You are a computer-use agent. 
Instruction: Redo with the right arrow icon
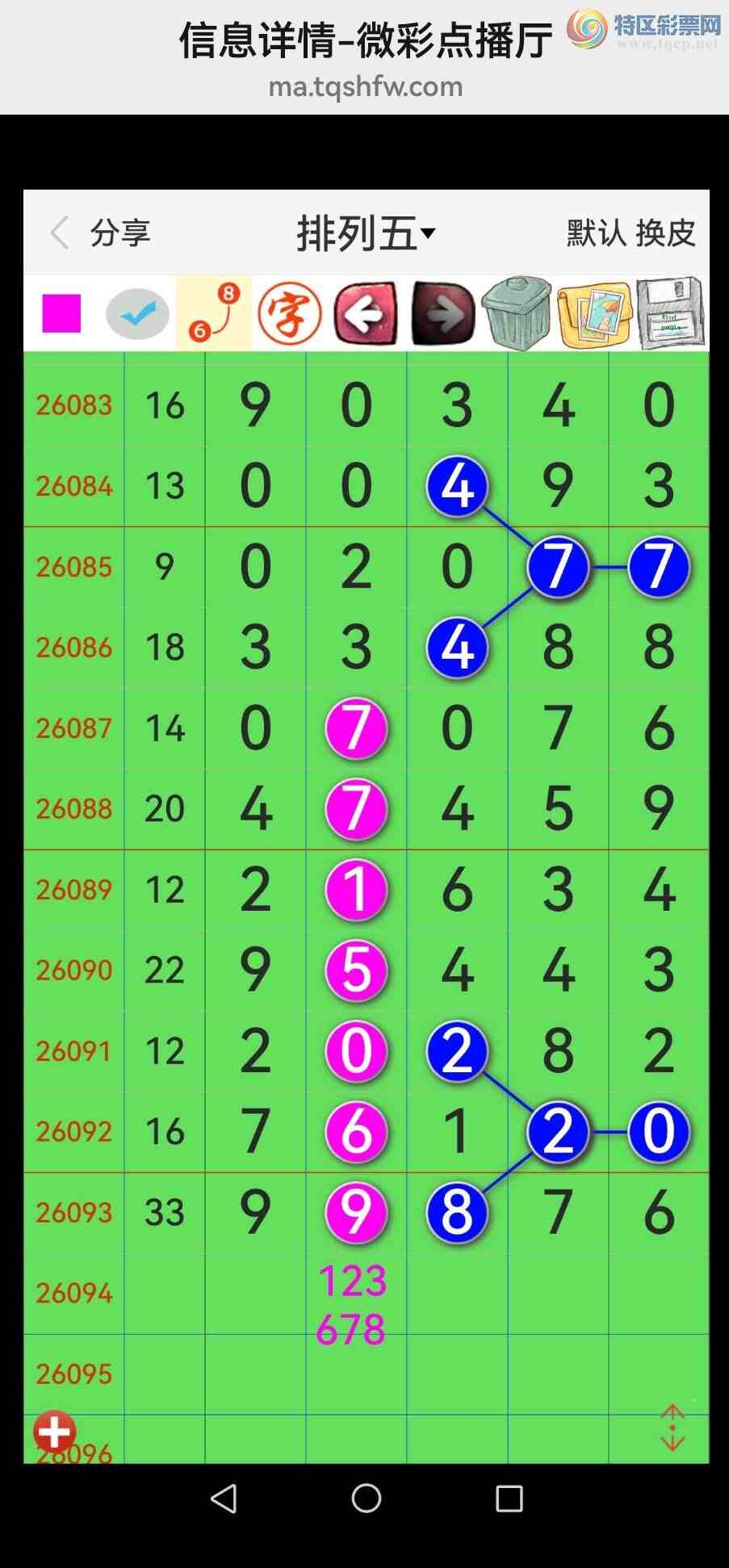tap(442, 313)
